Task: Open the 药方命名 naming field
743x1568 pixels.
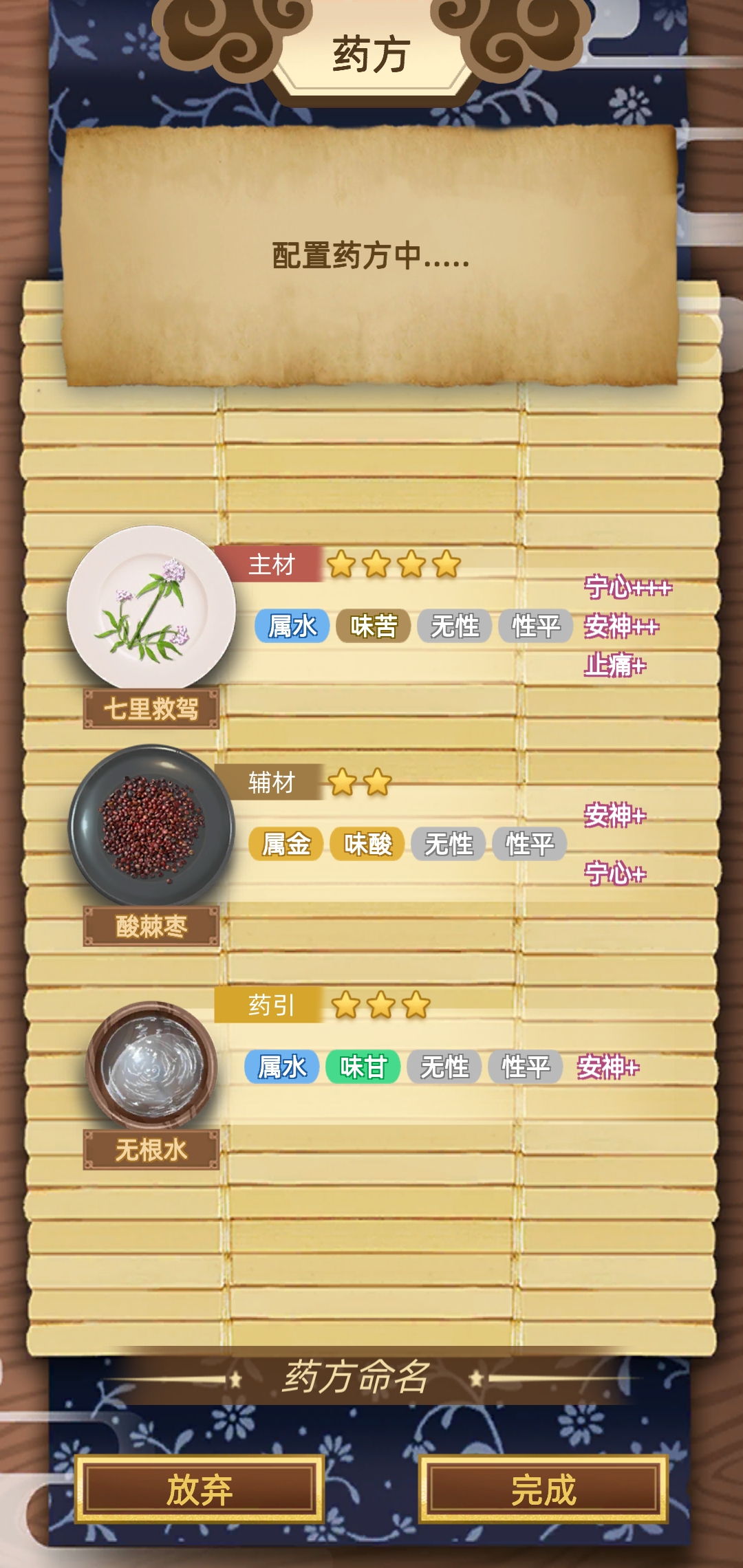Action: pyautogui.click(x=358, y=1377)
